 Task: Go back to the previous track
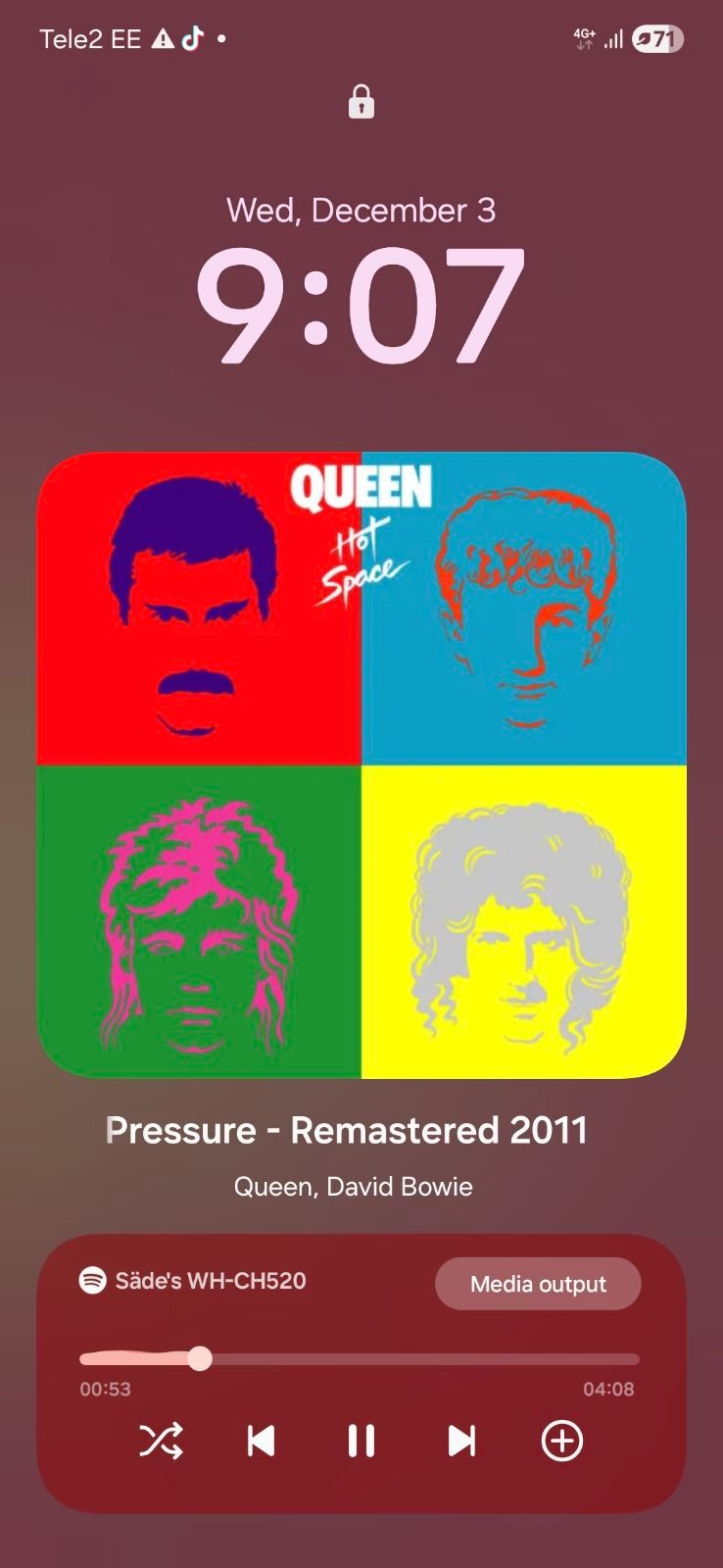coord(261,1441)
